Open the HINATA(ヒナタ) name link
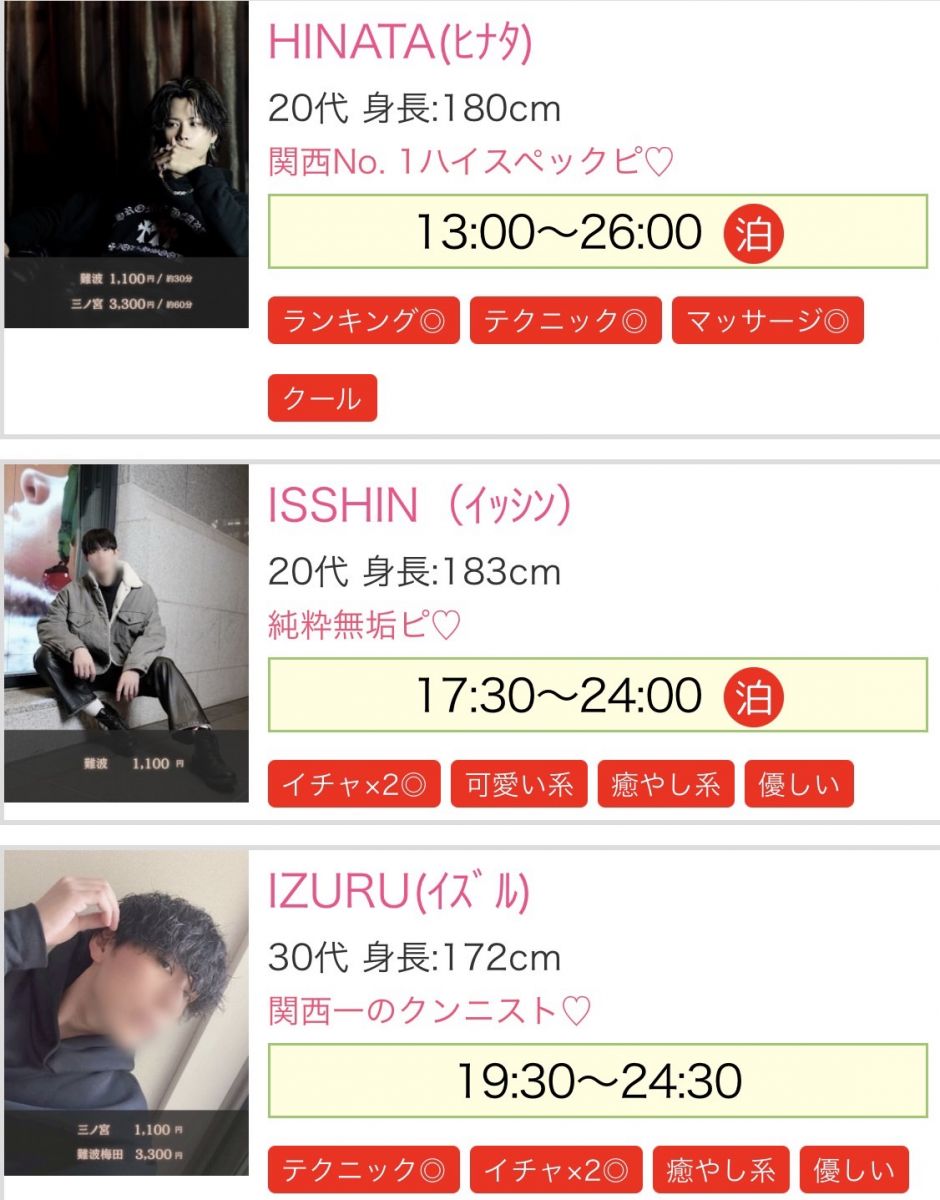Image resolution: width=940 pixels, height=1200 pixels. coord(400,43)
